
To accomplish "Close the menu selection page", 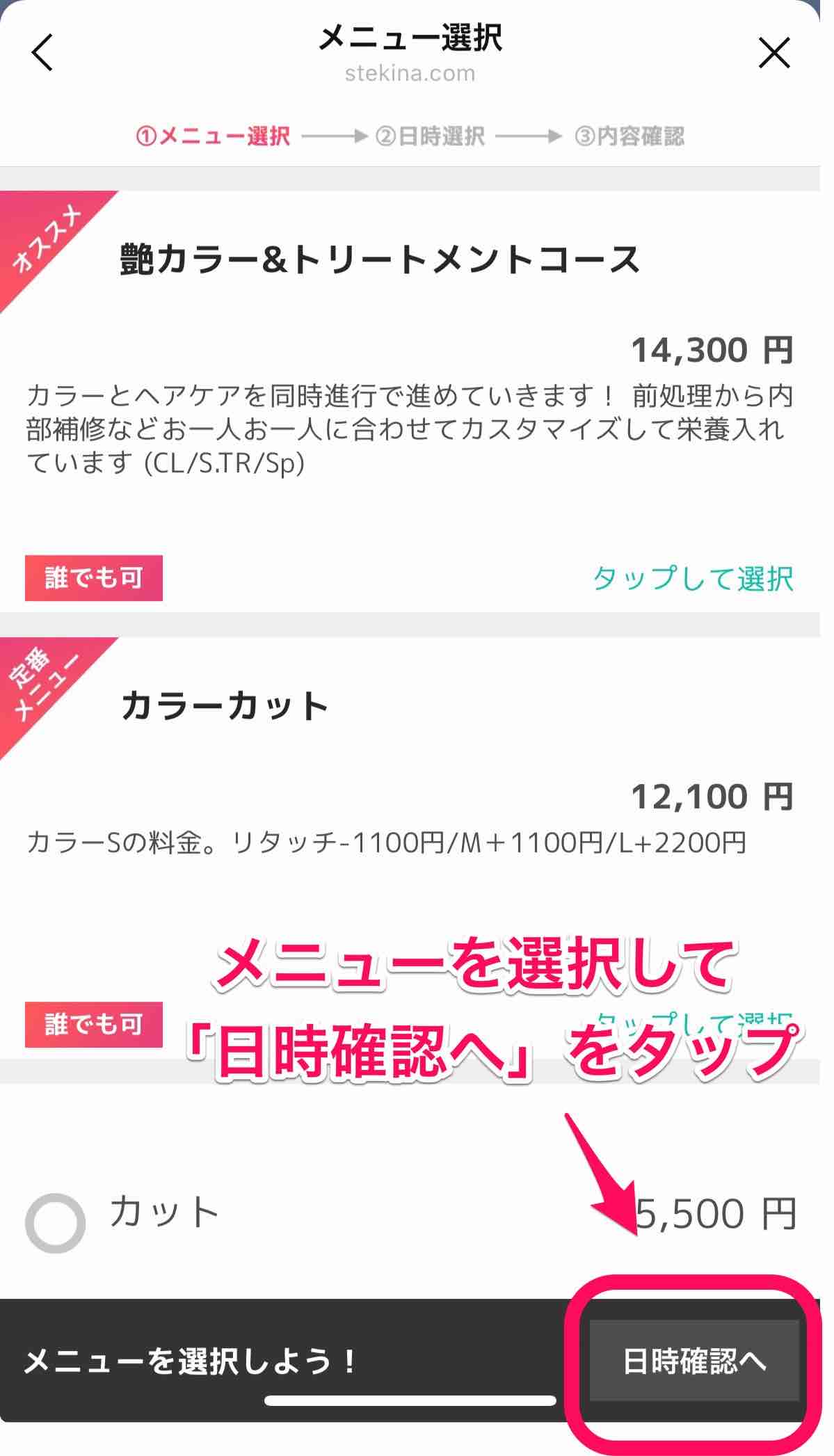I will [x=773, y=54].
